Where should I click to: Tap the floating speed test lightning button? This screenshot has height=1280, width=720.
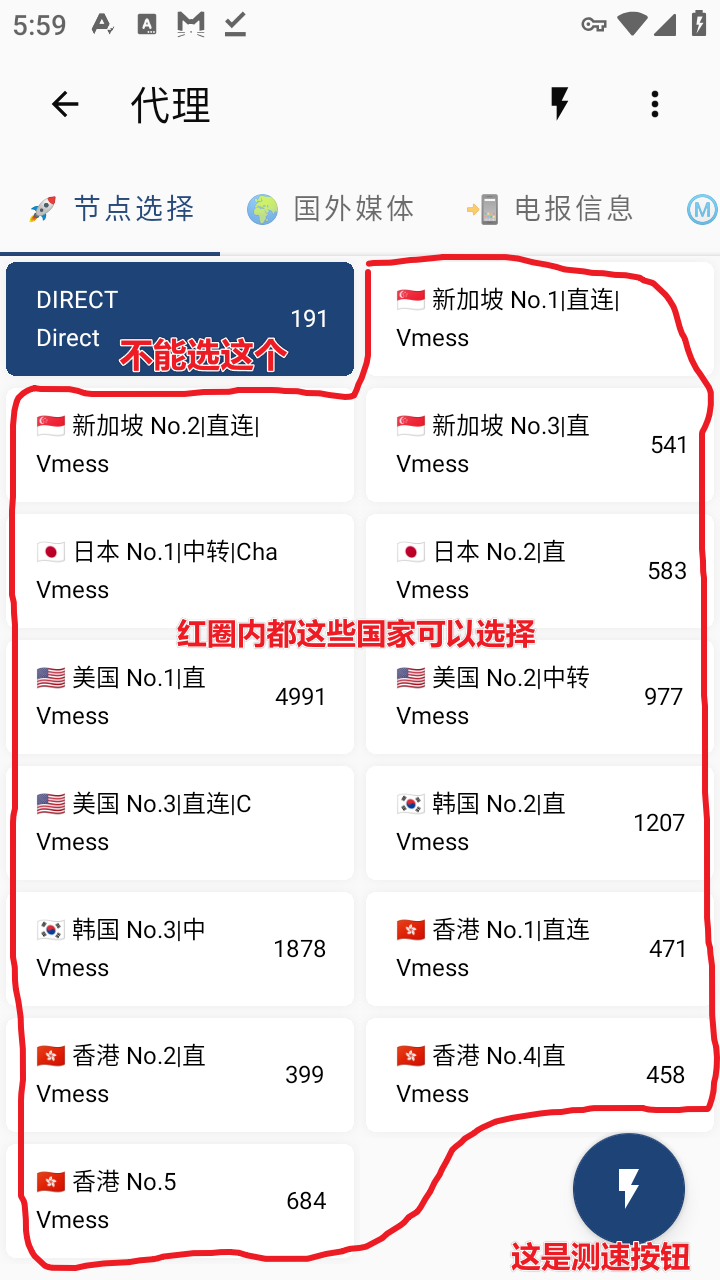[628, 1188]
